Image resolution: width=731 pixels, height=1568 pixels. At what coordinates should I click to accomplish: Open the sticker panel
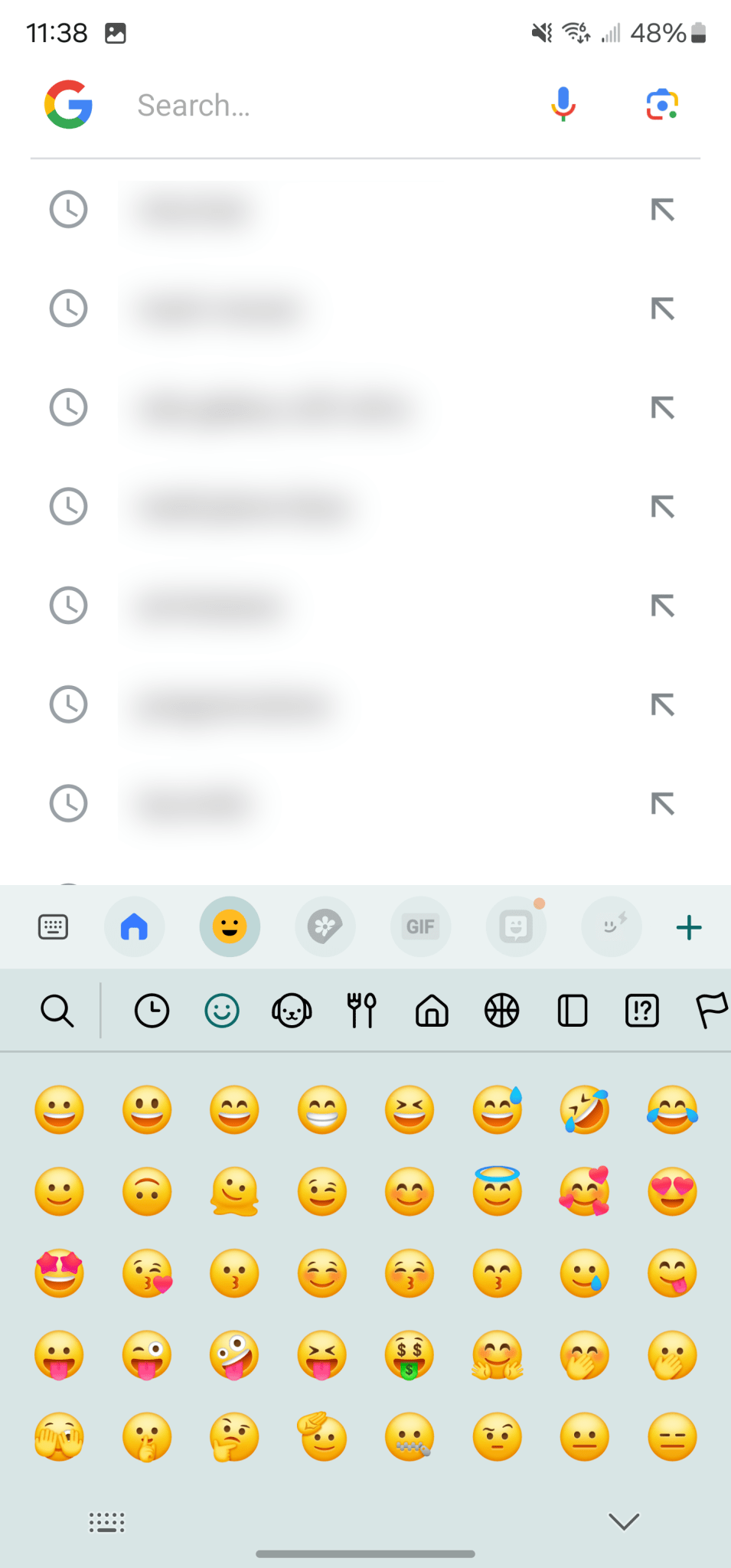(x=516, y=927)
